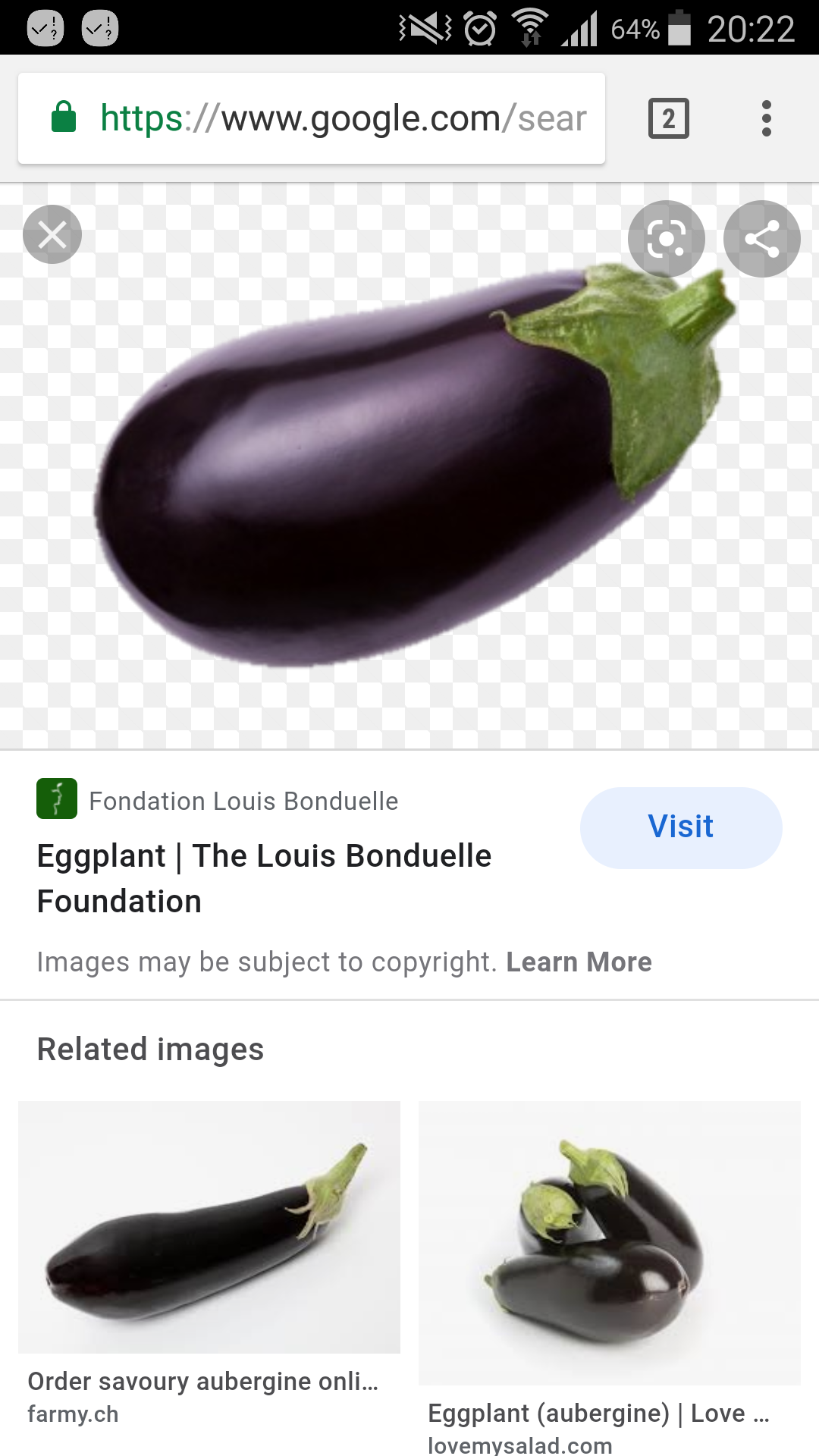Open Chrome's three-dot overflow menu
This screenshot has height=1456, width=819.
pyautogui.click(x=766, y=119)
